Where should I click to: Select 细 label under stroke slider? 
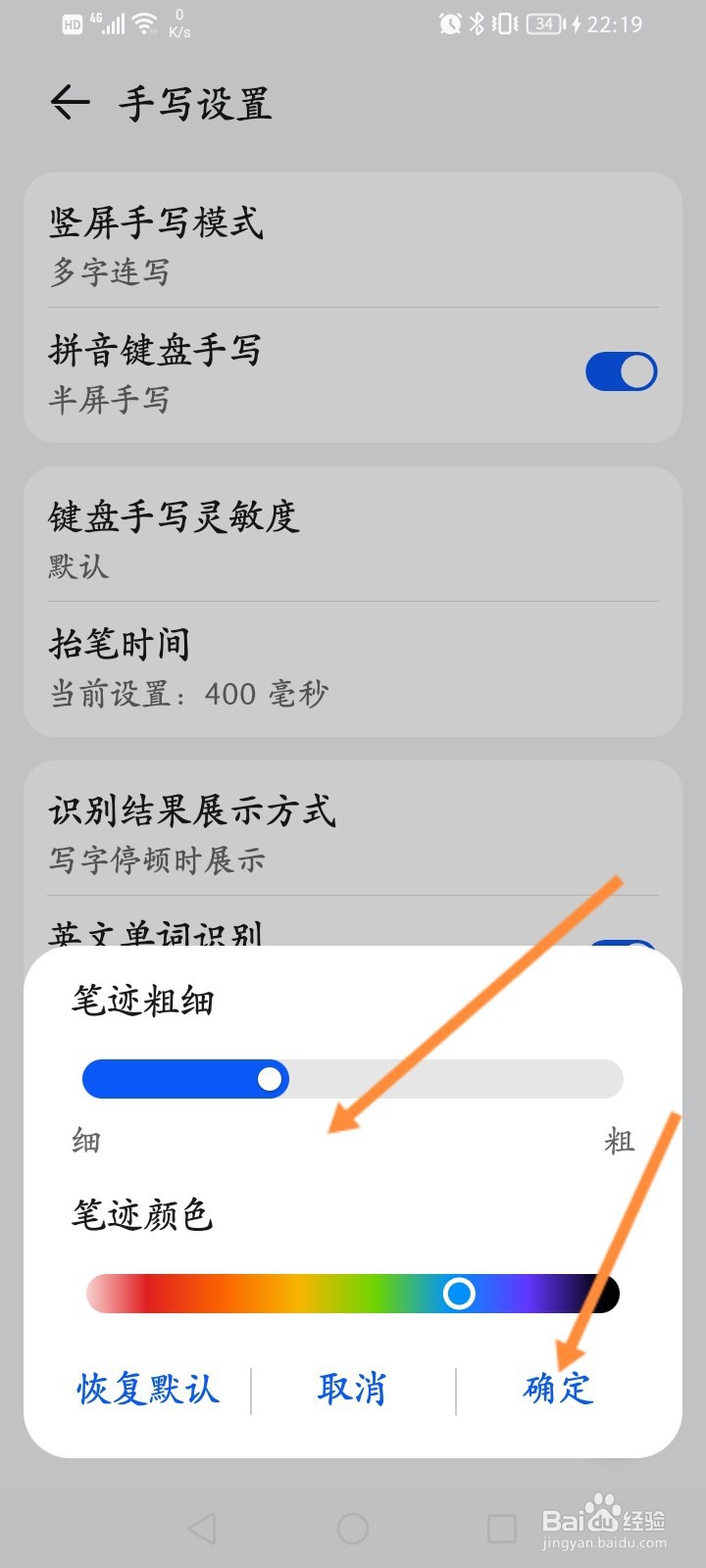pyautogui.click(x=86, y=1140)
